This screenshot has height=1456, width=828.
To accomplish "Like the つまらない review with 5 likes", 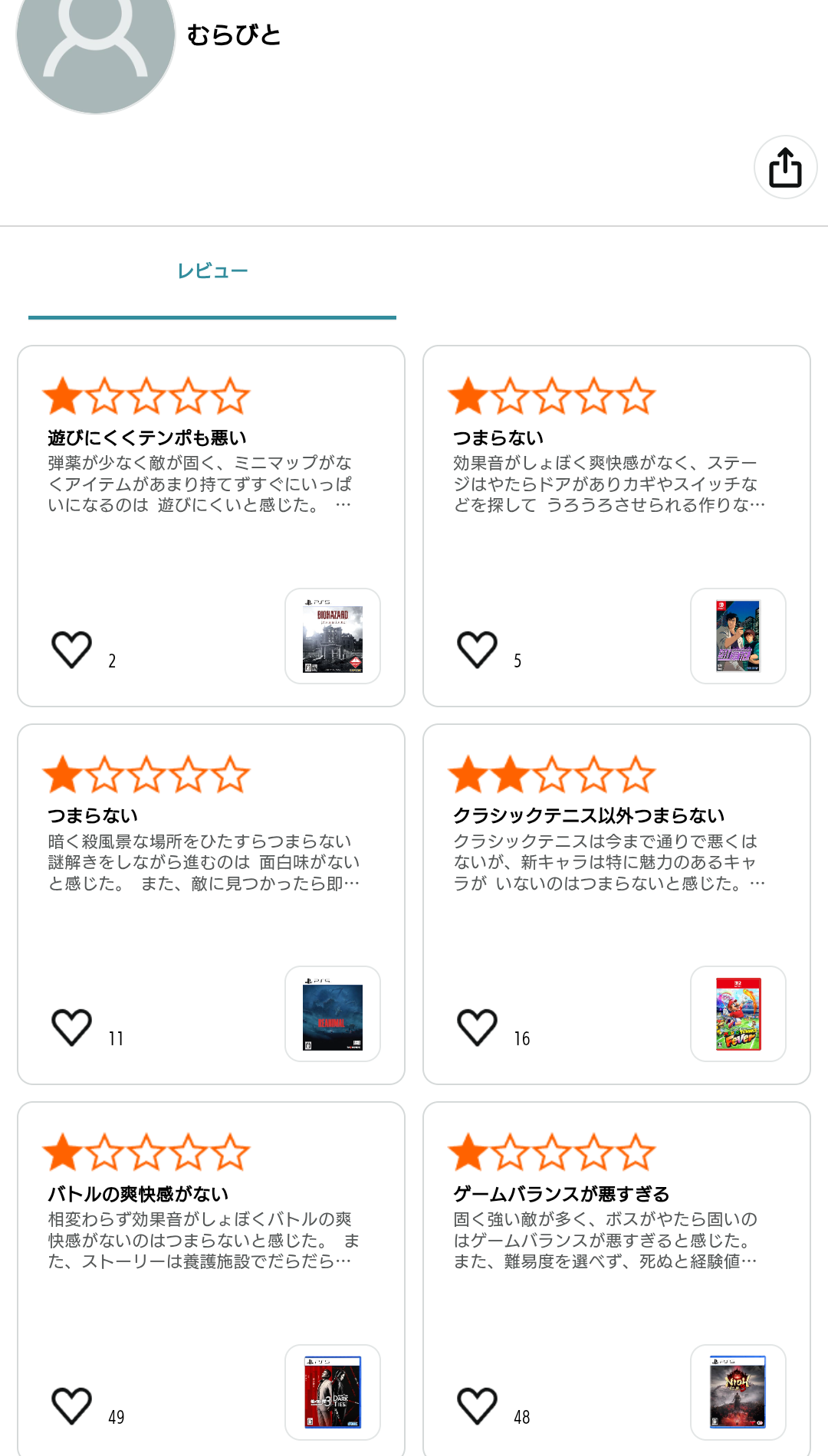I will tap(477, 650).
